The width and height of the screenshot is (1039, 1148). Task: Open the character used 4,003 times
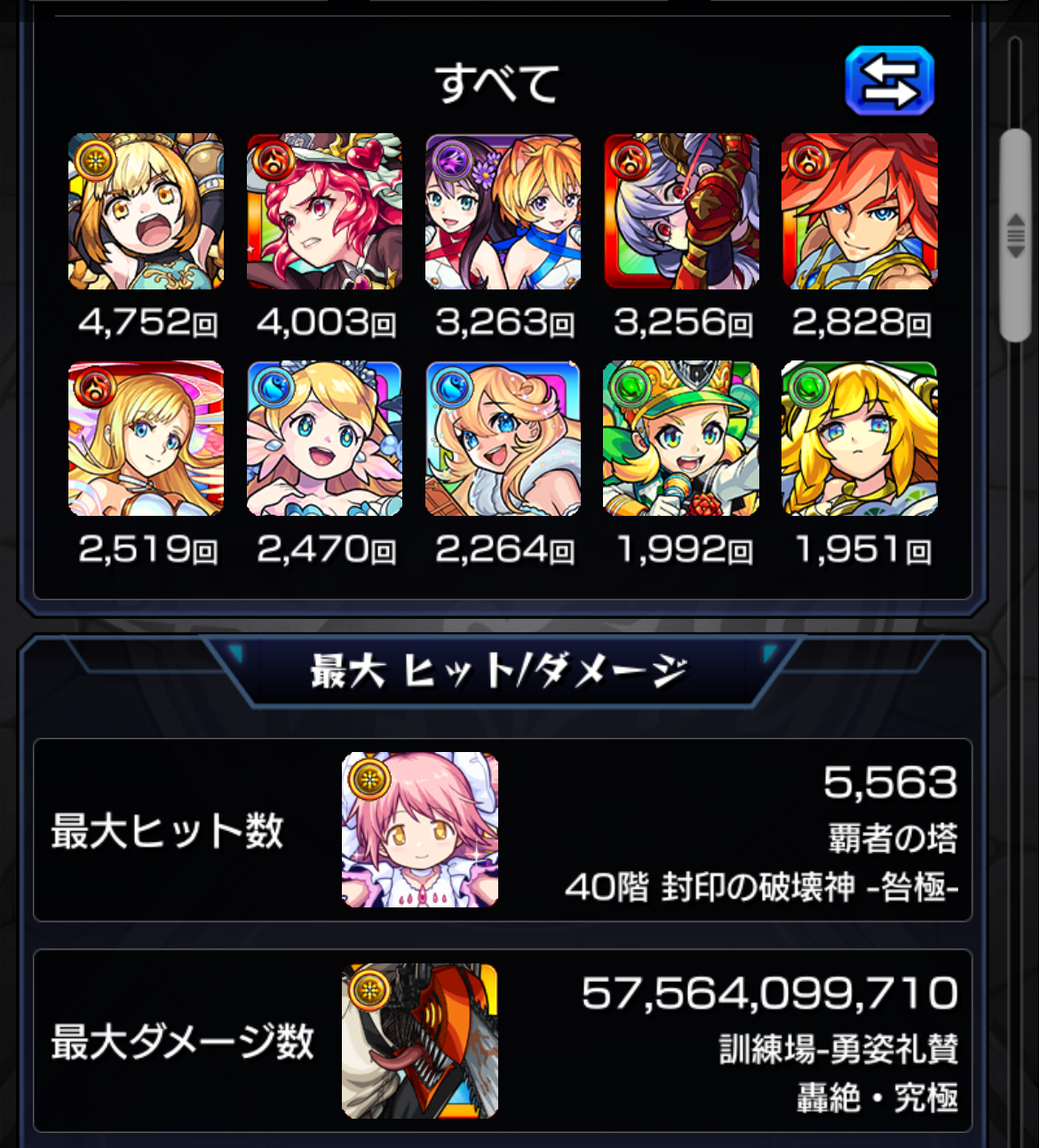324,211
